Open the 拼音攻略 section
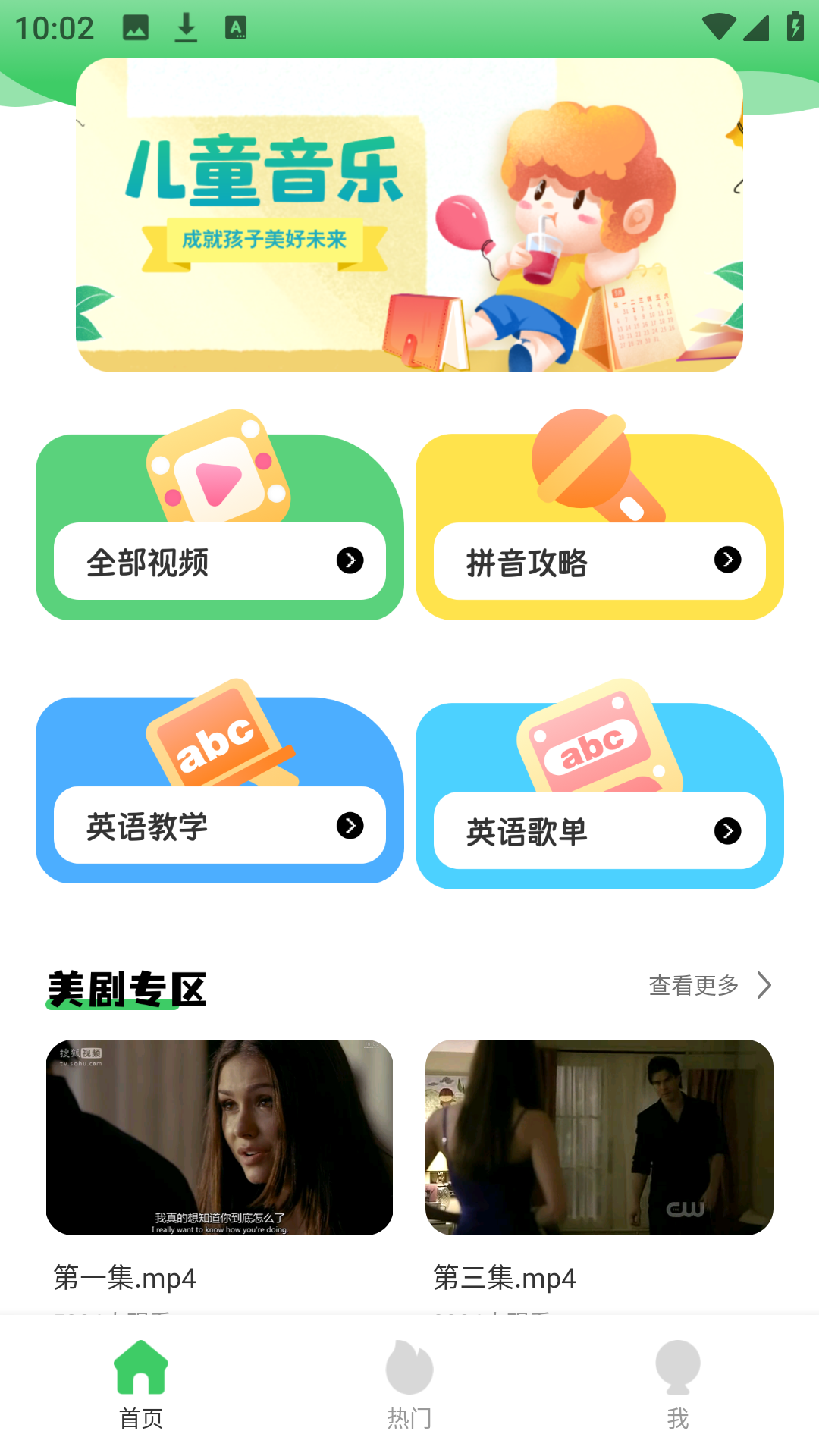Image resolution: width=819 pixels, height=1456 pixels. pos(599,563)
